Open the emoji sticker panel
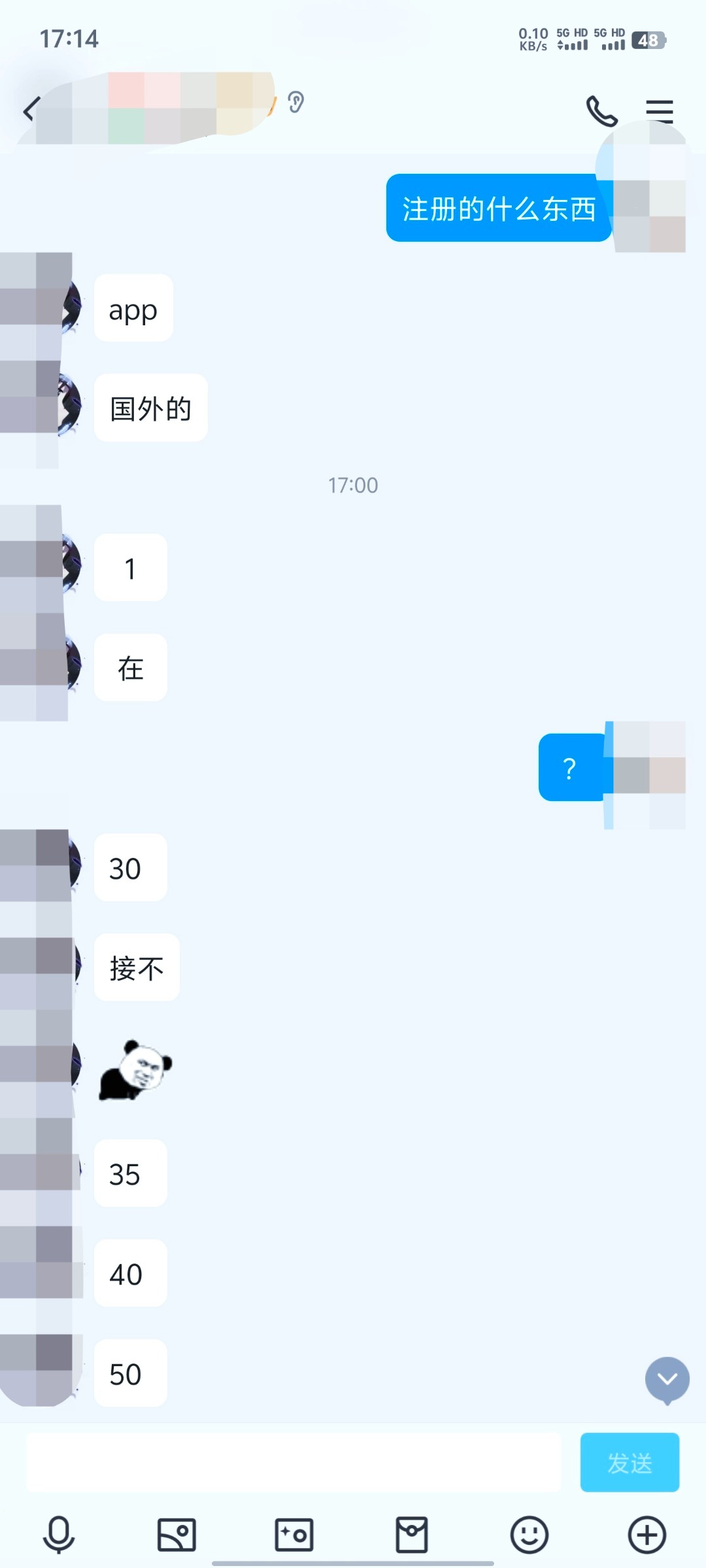 pyautogui.click(x=529, y=1534)
